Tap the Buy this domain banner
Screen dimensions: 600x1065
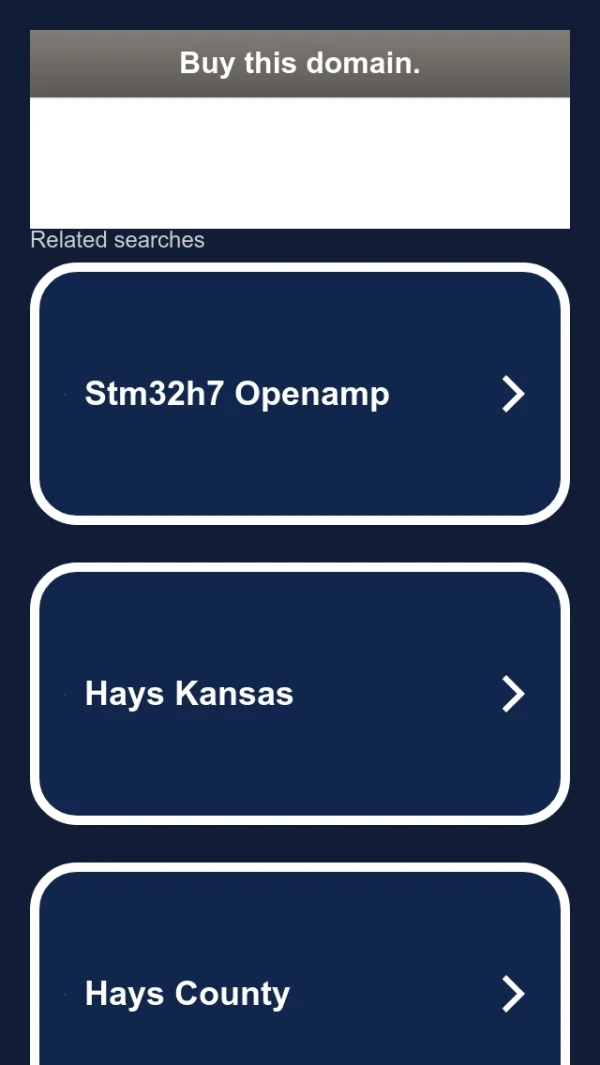click(300, 64)
